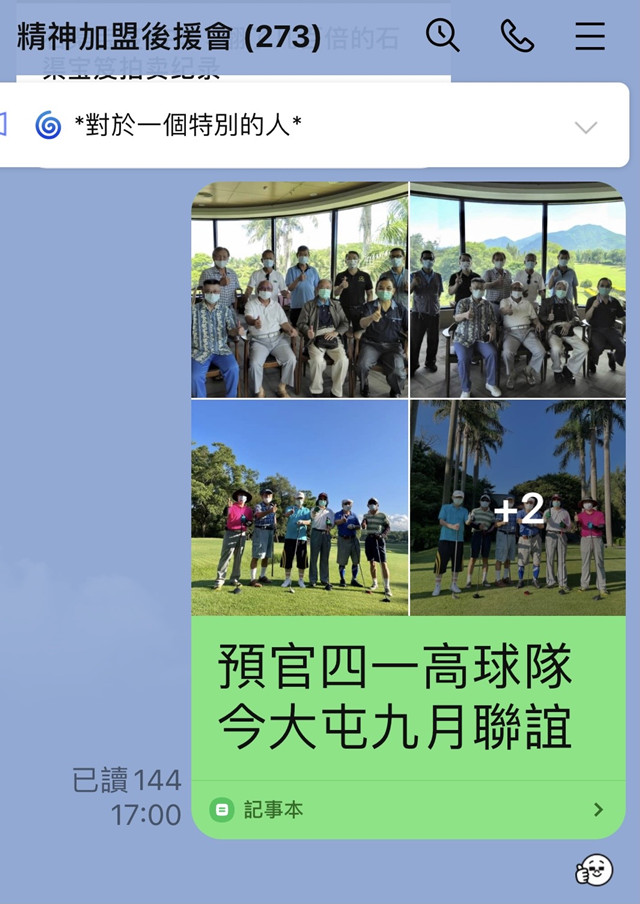Open pinned announcement "對於一個特別的人"
Viewport: 640px width, 904px height.
(188, 126)
